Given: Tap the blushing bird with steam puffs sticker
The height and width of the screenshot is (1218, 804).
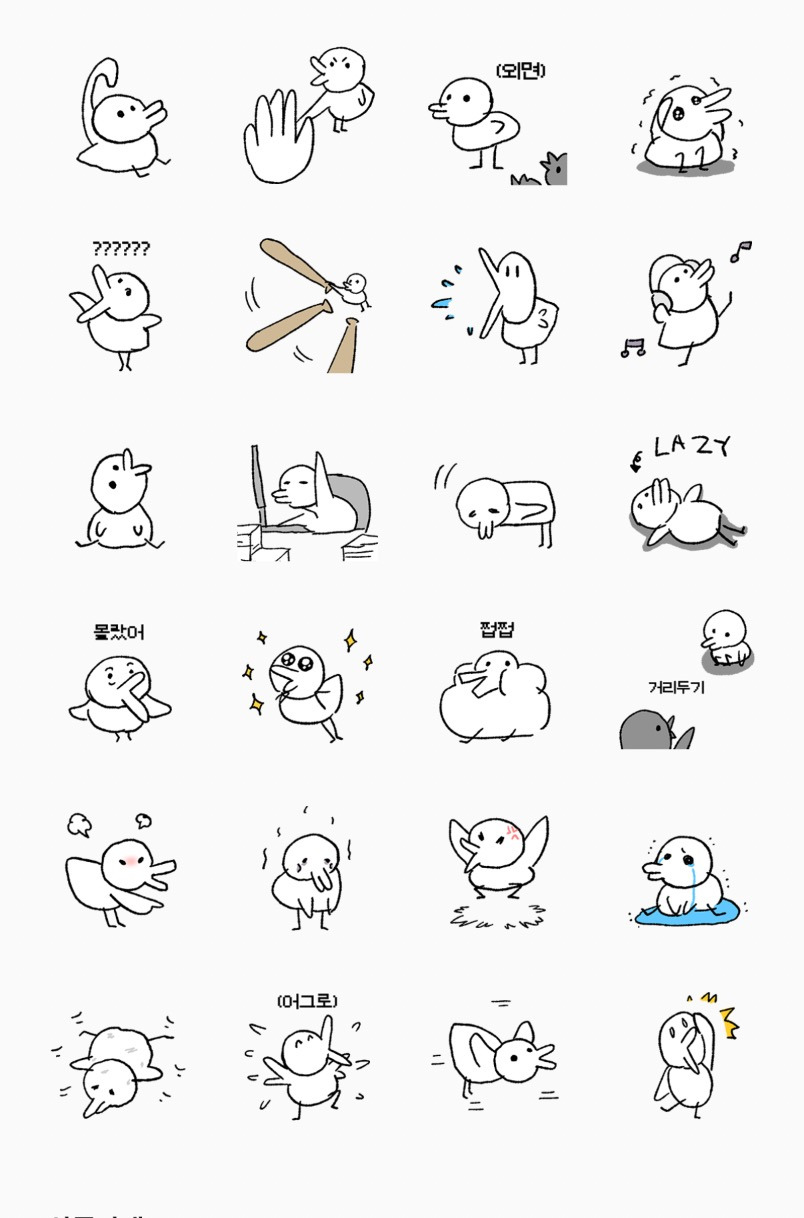Looking at the screenshot, I should point(119,872).
